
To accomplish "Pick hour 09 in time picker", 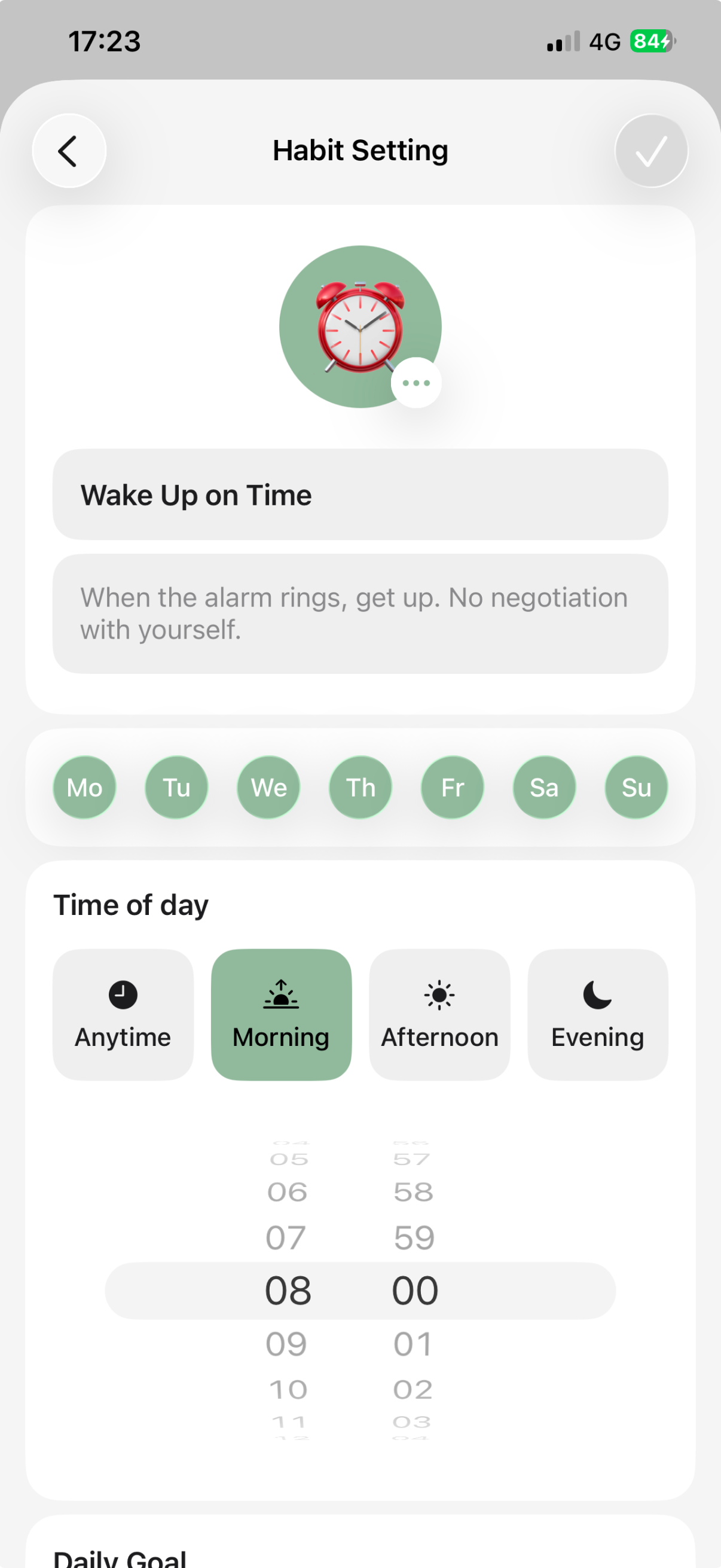I will 286,1343.
